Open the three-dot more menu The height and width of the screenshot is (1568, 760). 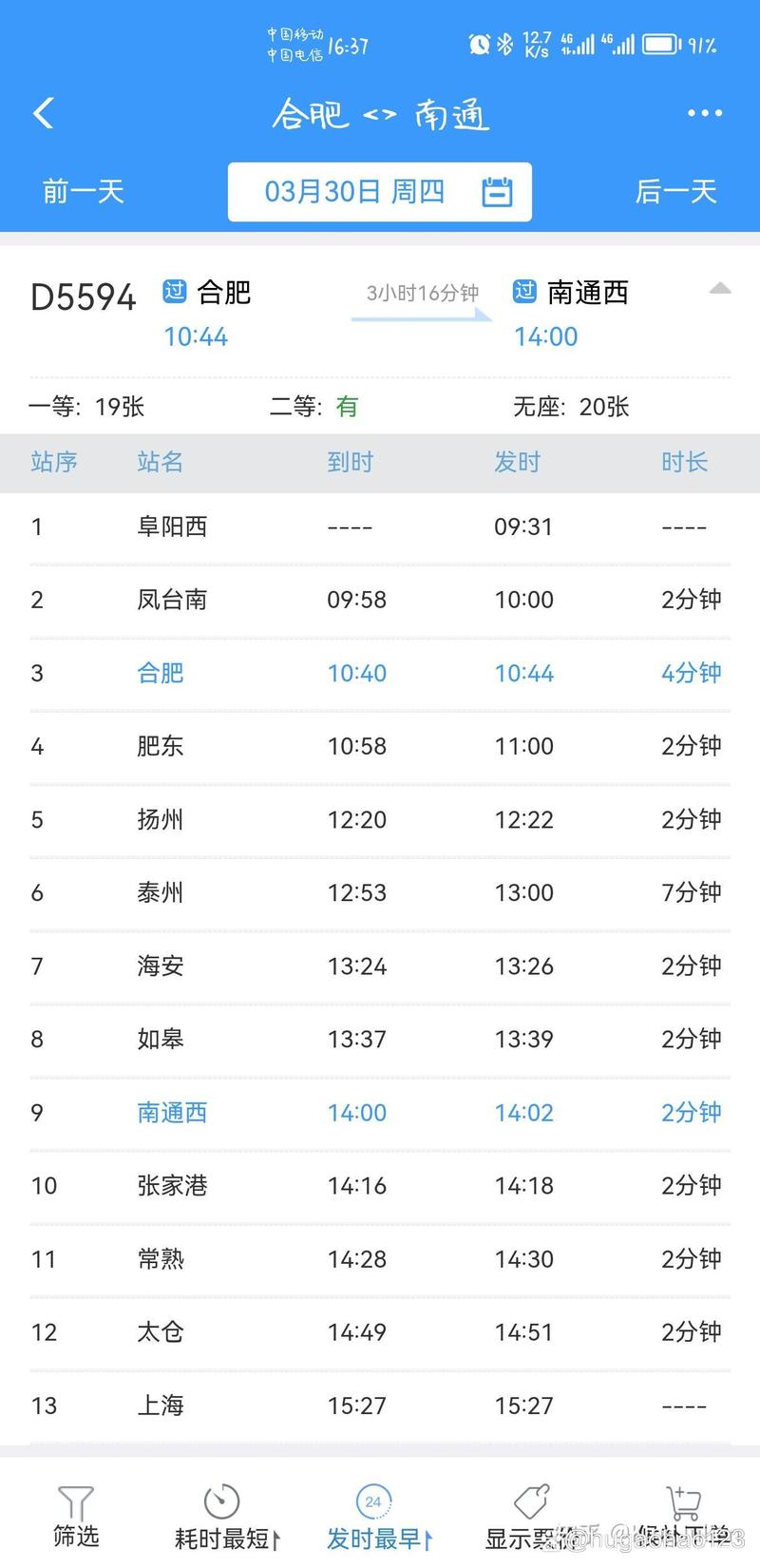click(x=704, y=112)
